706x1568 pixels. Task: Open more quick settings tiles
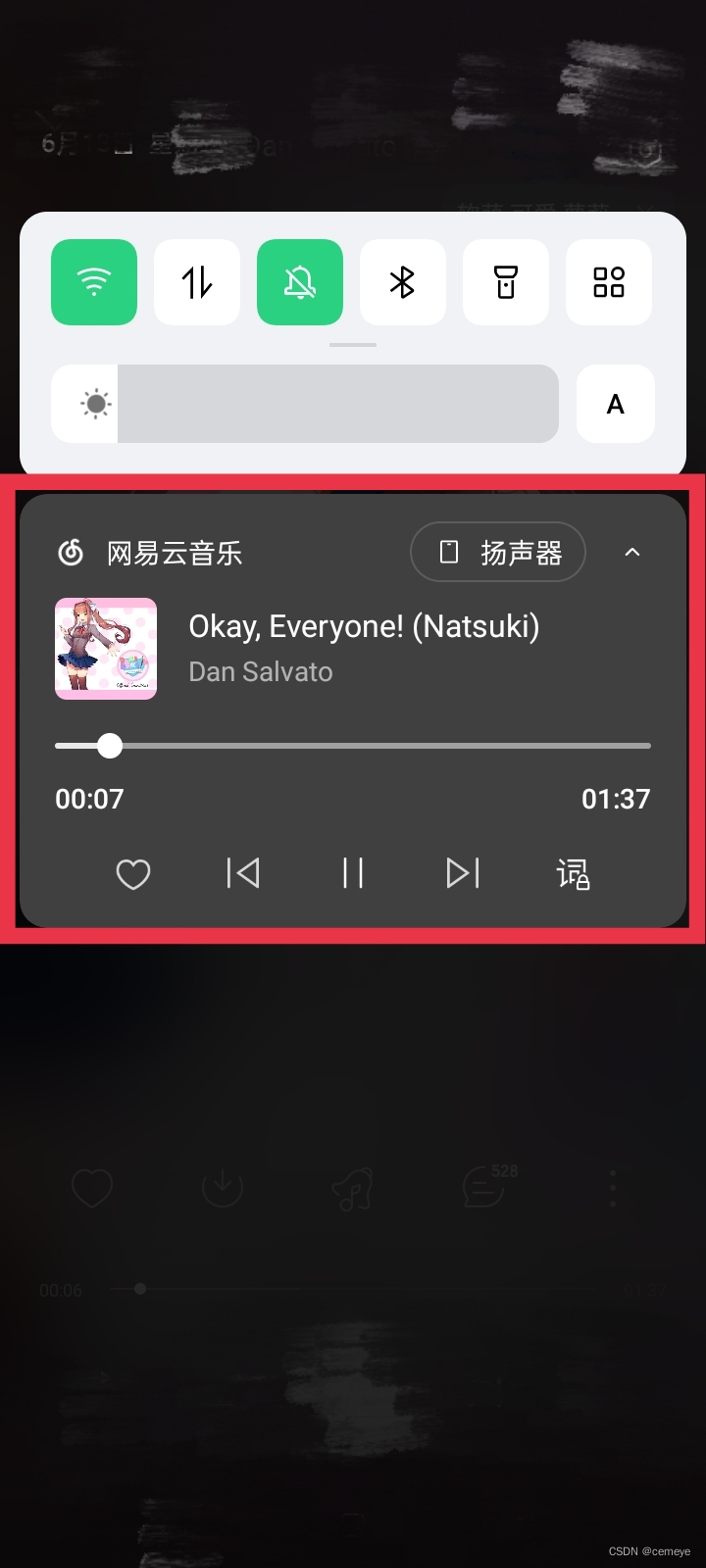(608, 282)
